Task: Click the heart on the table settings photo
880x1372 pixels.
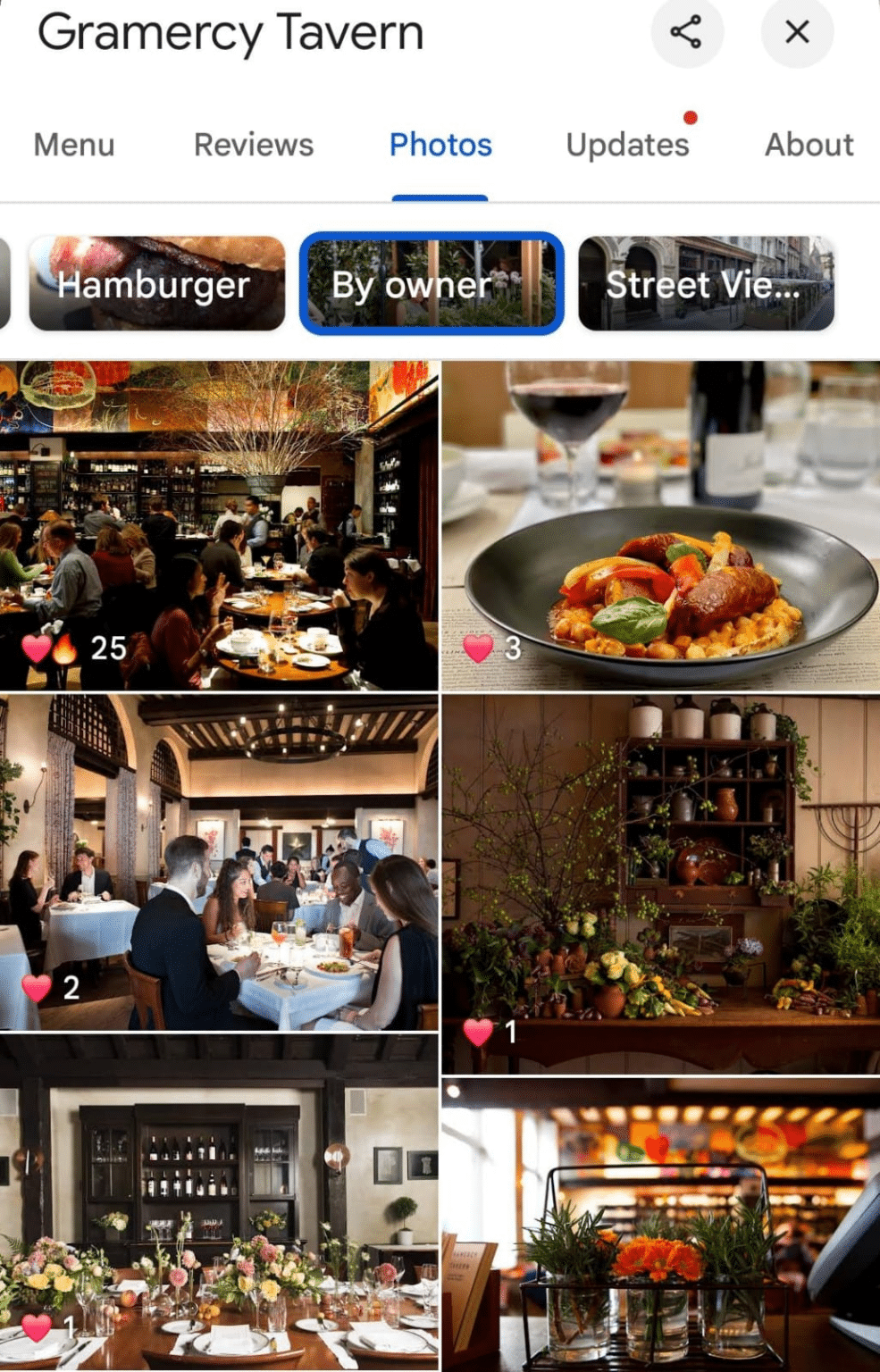Action: click(37, 1328)
